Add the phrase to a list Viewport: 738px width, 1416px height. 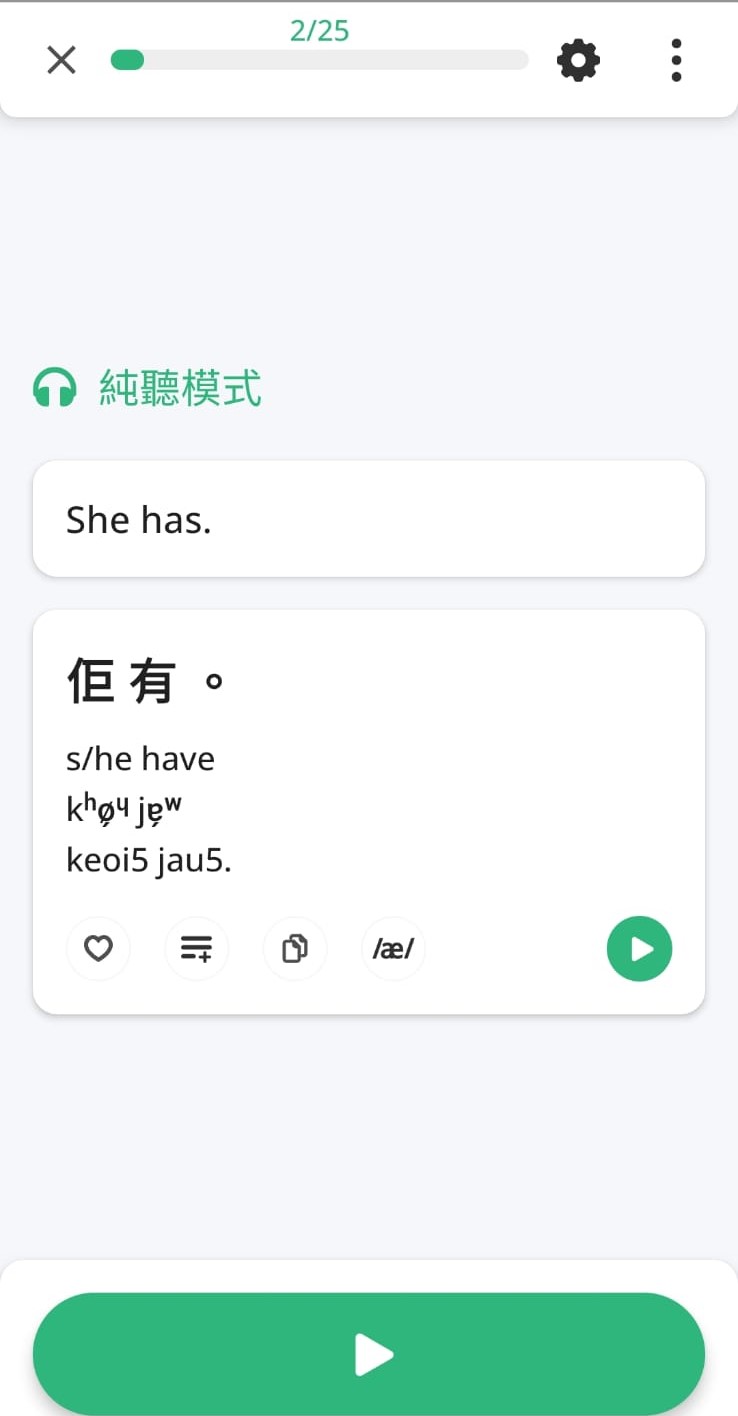(x=196, y=948)
